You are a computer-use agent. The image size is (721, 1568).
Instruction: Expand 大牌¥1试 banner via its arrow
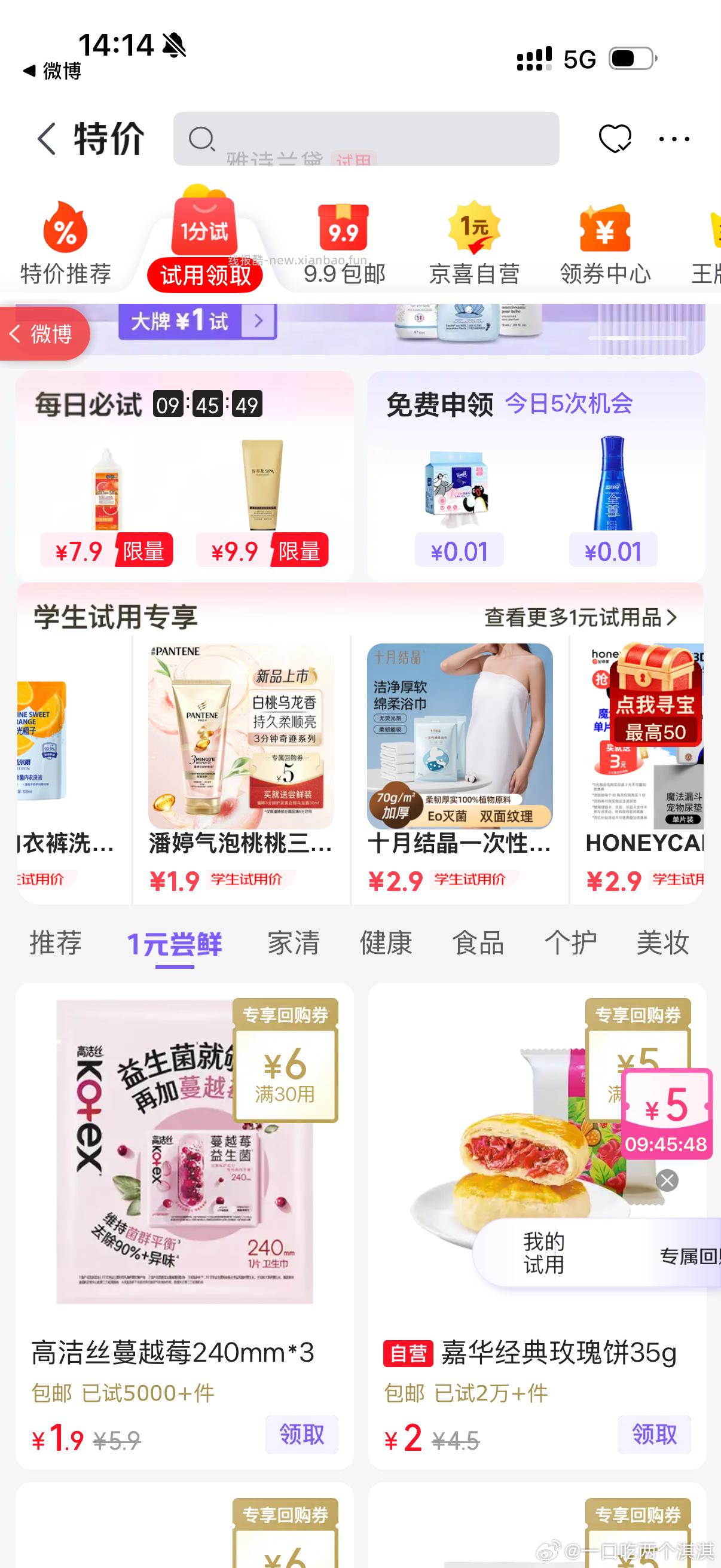pos(258,321)
